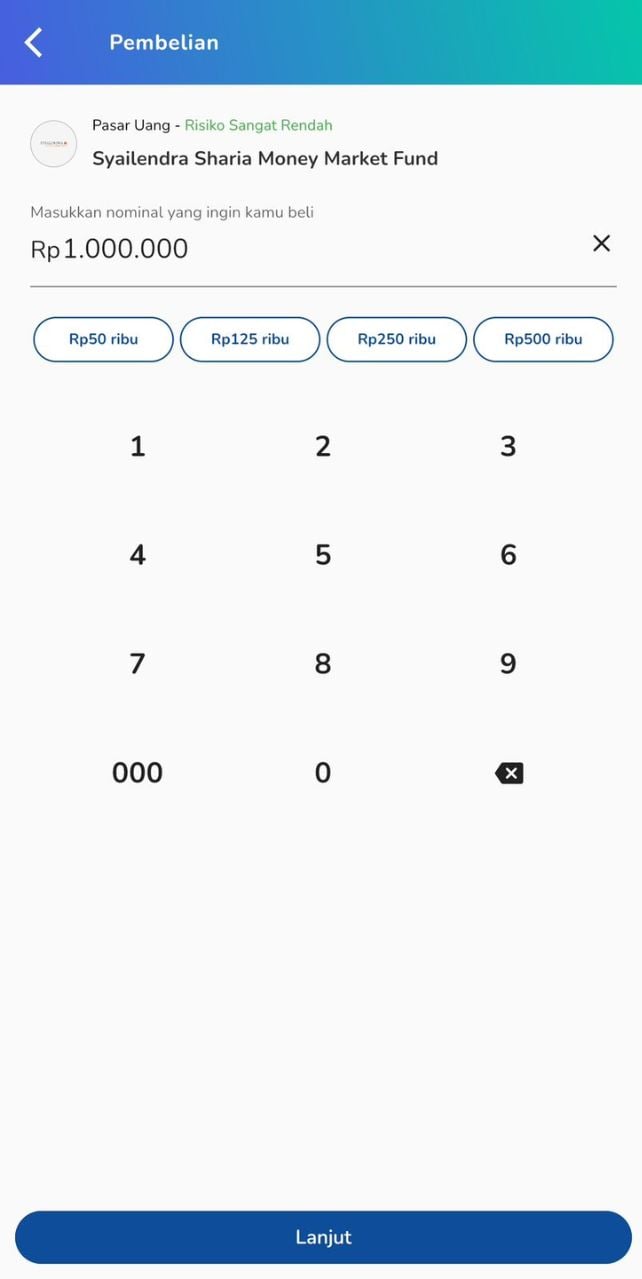Continue with the Lanjut button
Screen dimensions: 642x1279
coord(323,1237)
